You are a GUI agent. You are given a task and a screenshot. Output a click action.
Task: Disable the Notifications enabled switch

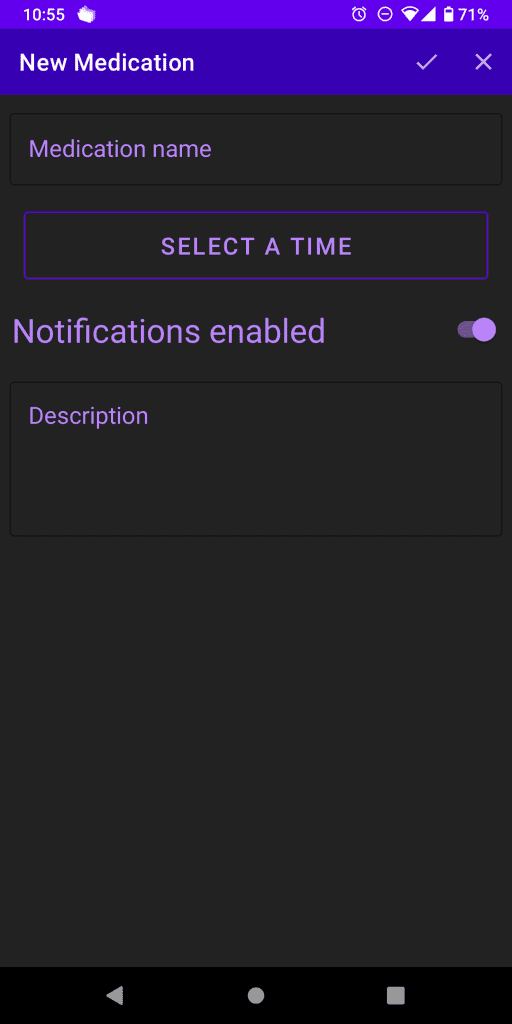click(477, 330)
